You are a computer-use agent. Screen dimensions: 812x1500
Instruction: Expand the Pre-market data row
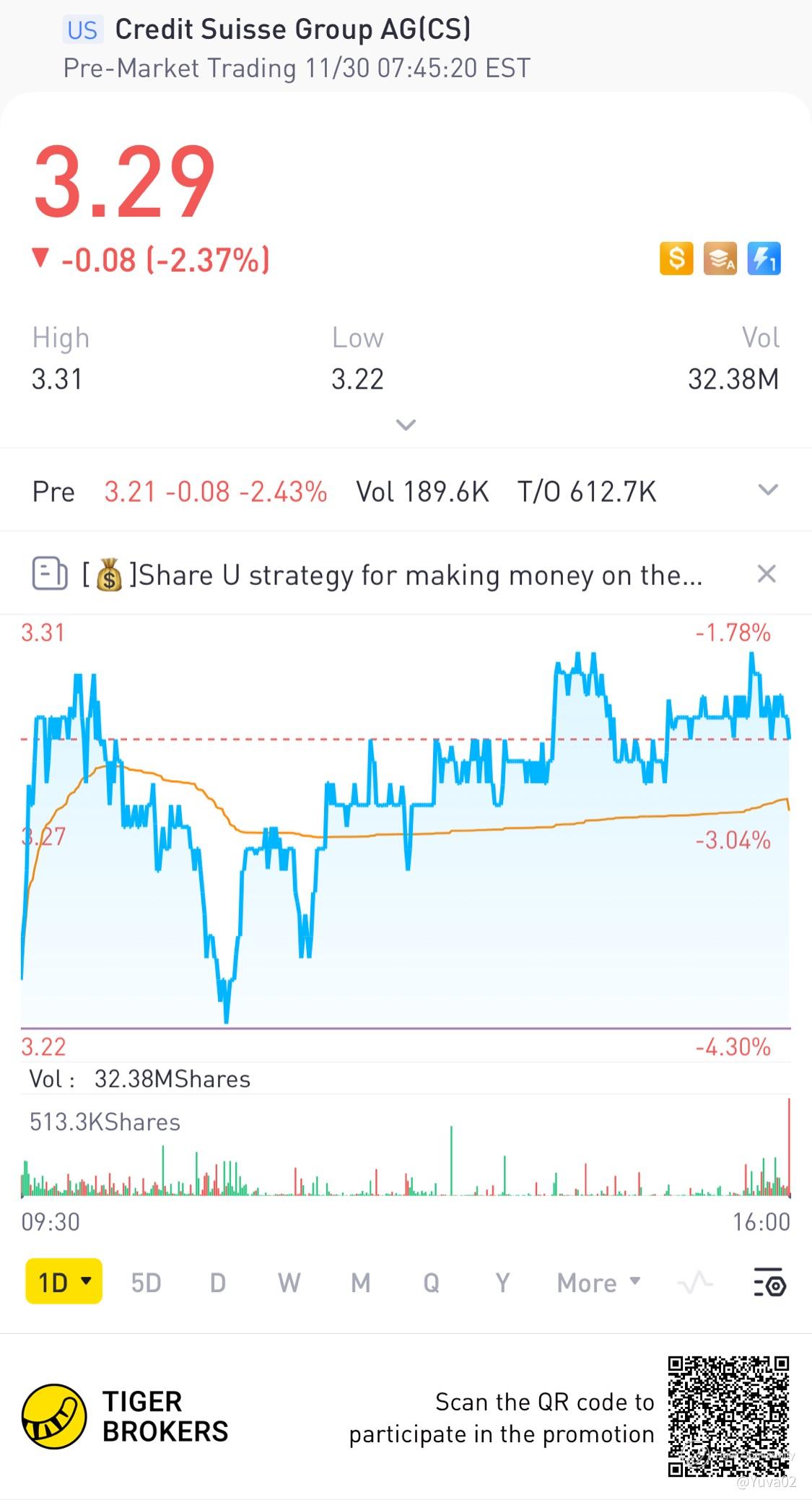pyautogui.click(x=768, y=490)
